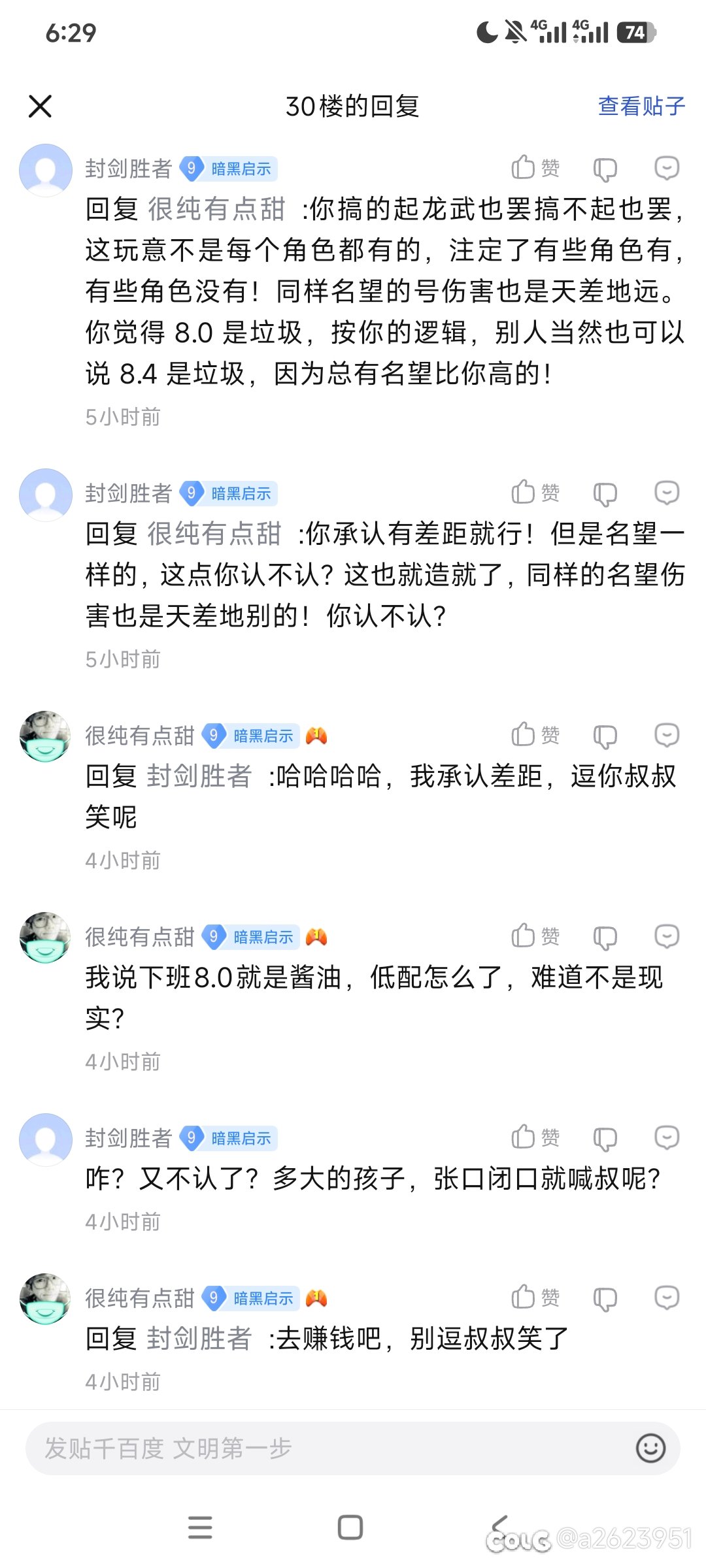
Task: Open the recent apps menu
Action: 200,1527
